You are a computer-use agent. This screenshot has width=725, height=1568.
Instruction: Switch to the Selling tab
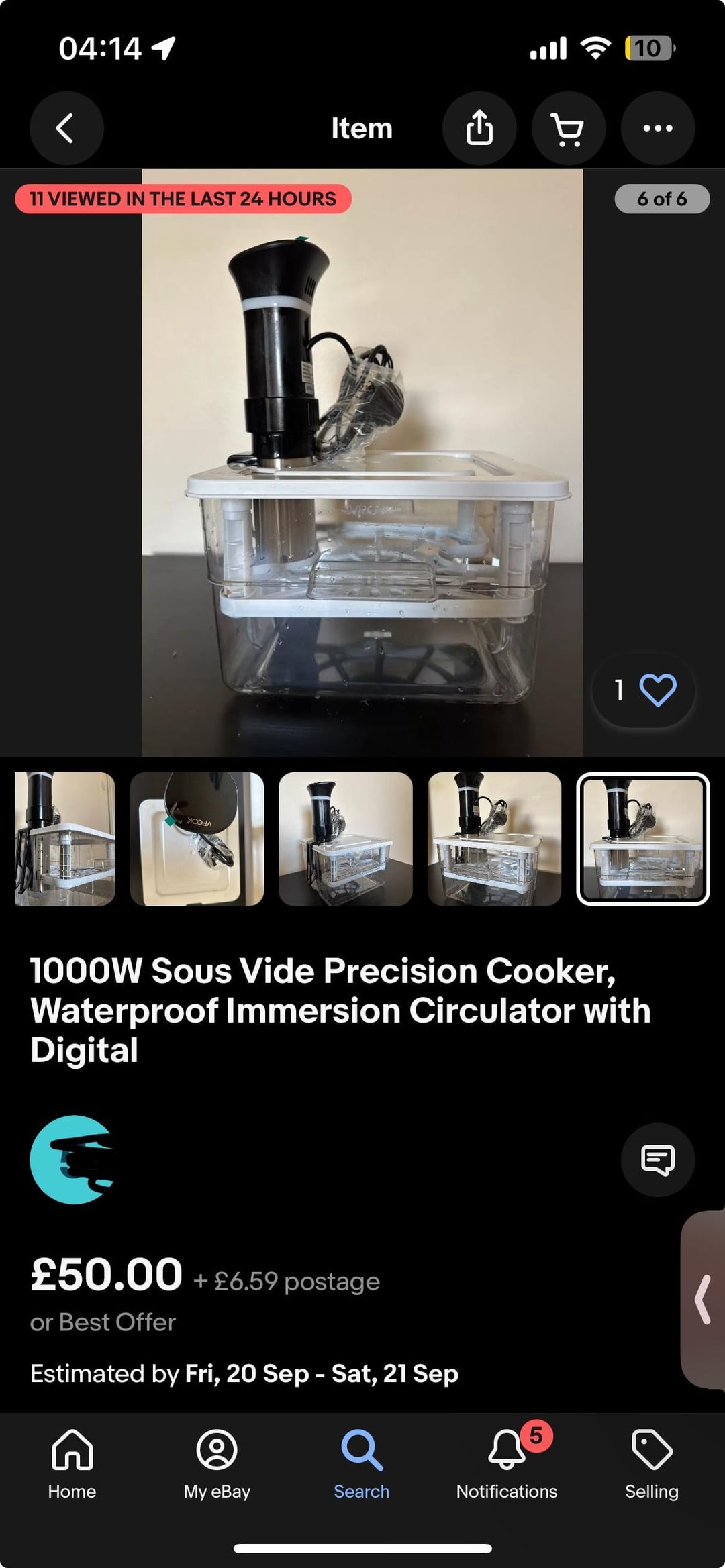click(651, 1463)
